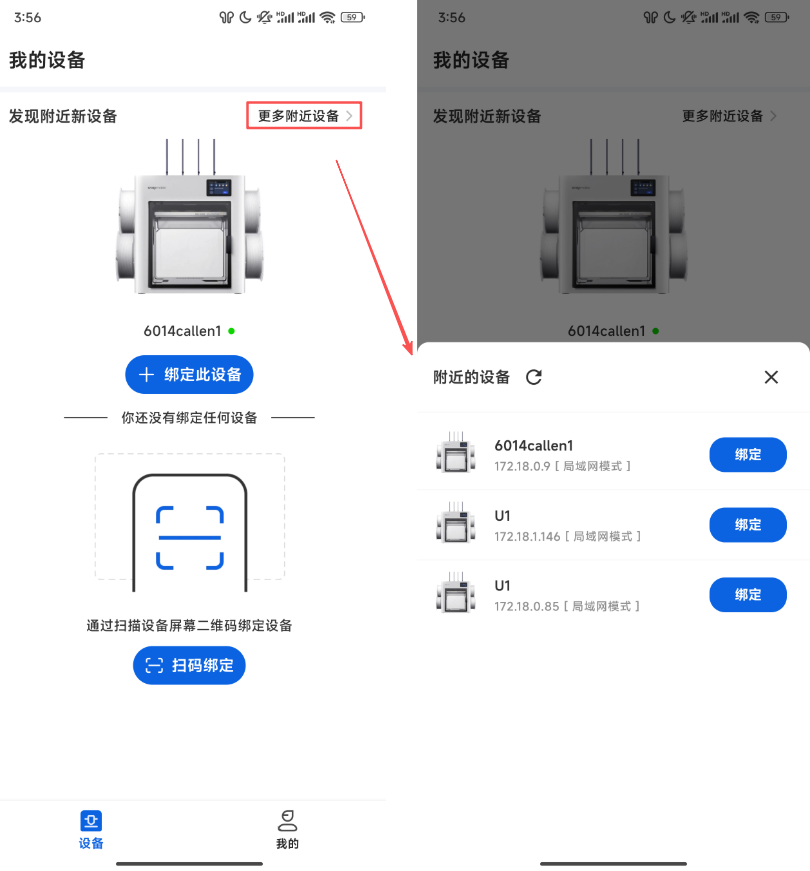
Task: Close the 附近的设备 panel
Action: (x=771, y=377)
